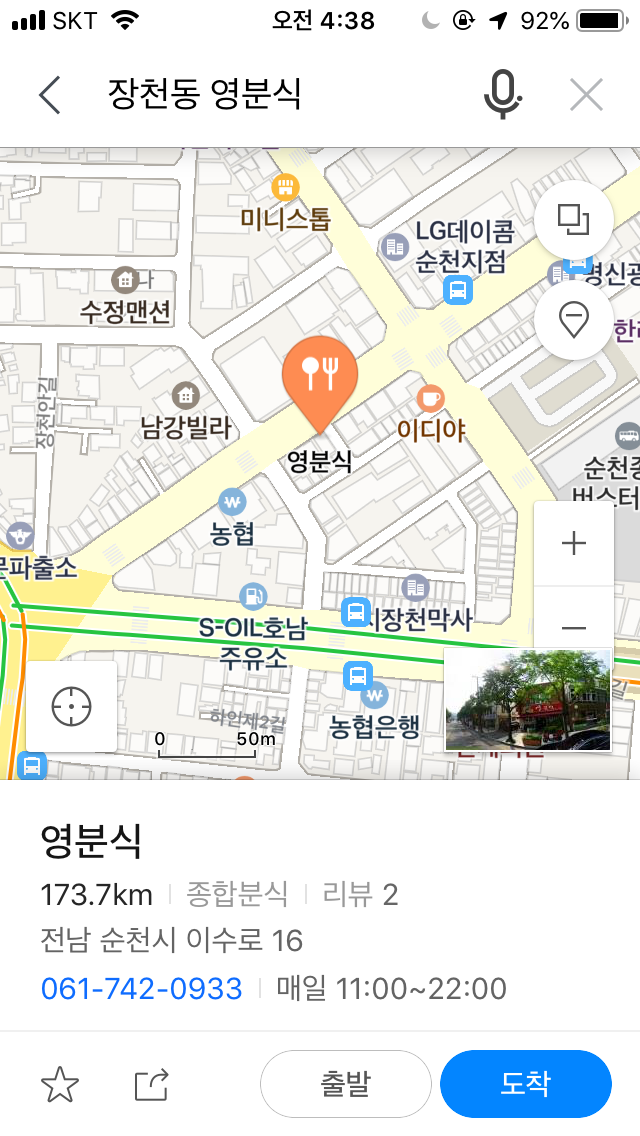
Task: Center the map on my current location
Action: point(71,706)
